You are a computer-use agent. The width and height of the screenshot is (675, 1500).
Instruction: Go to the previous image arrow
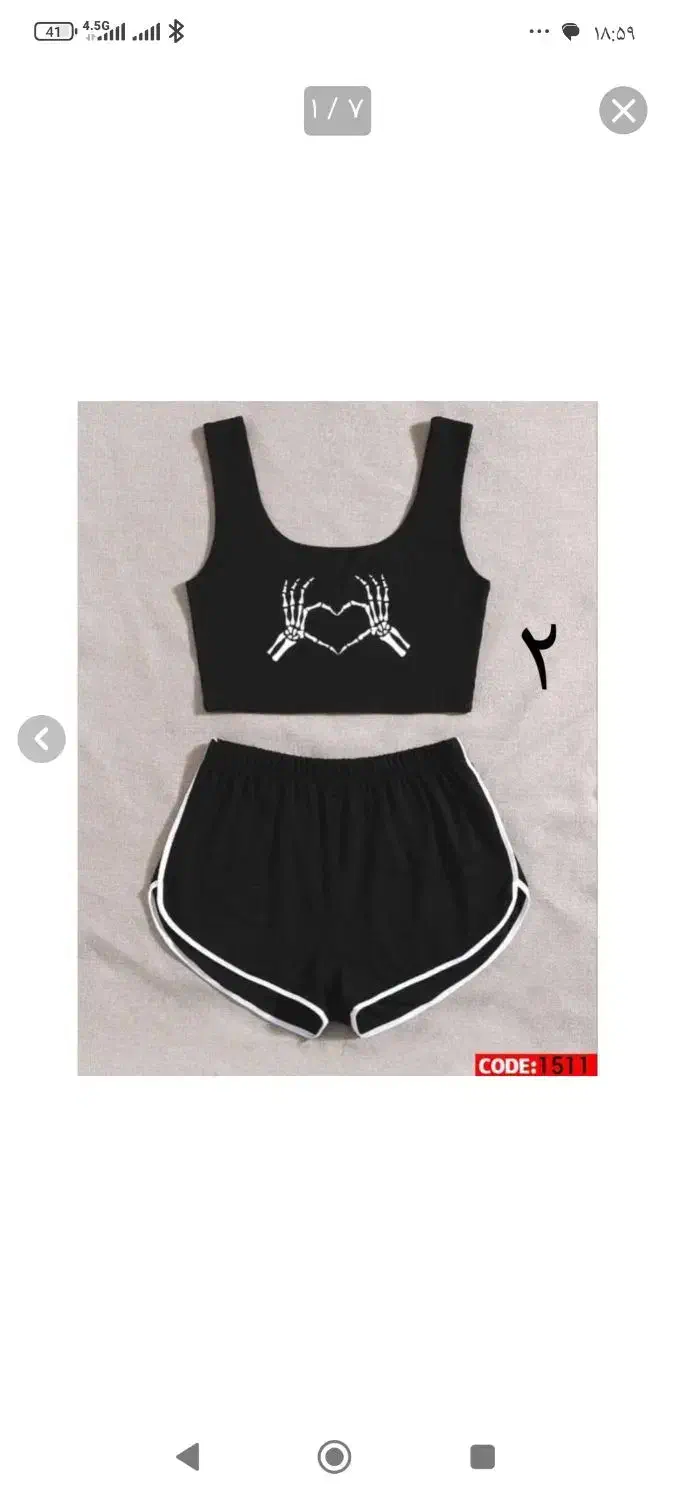click(41, 739)
